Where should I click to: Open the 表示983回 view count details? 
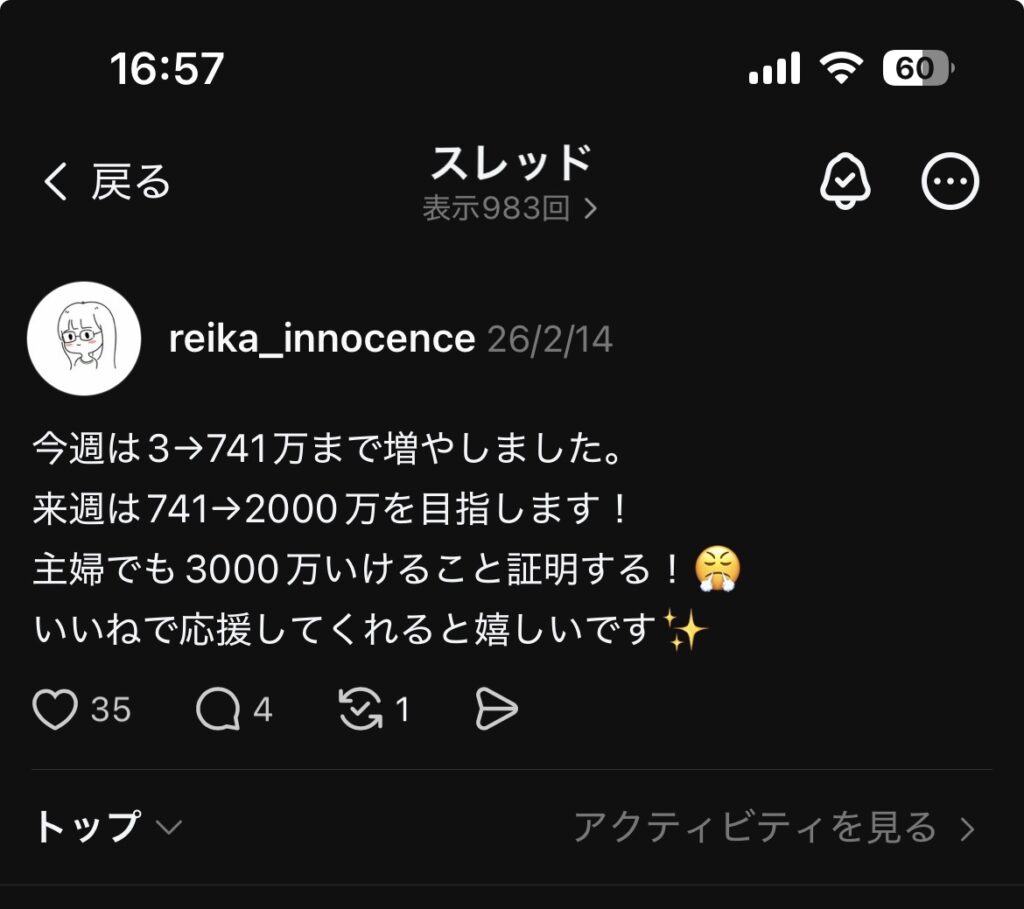[510, 208]
